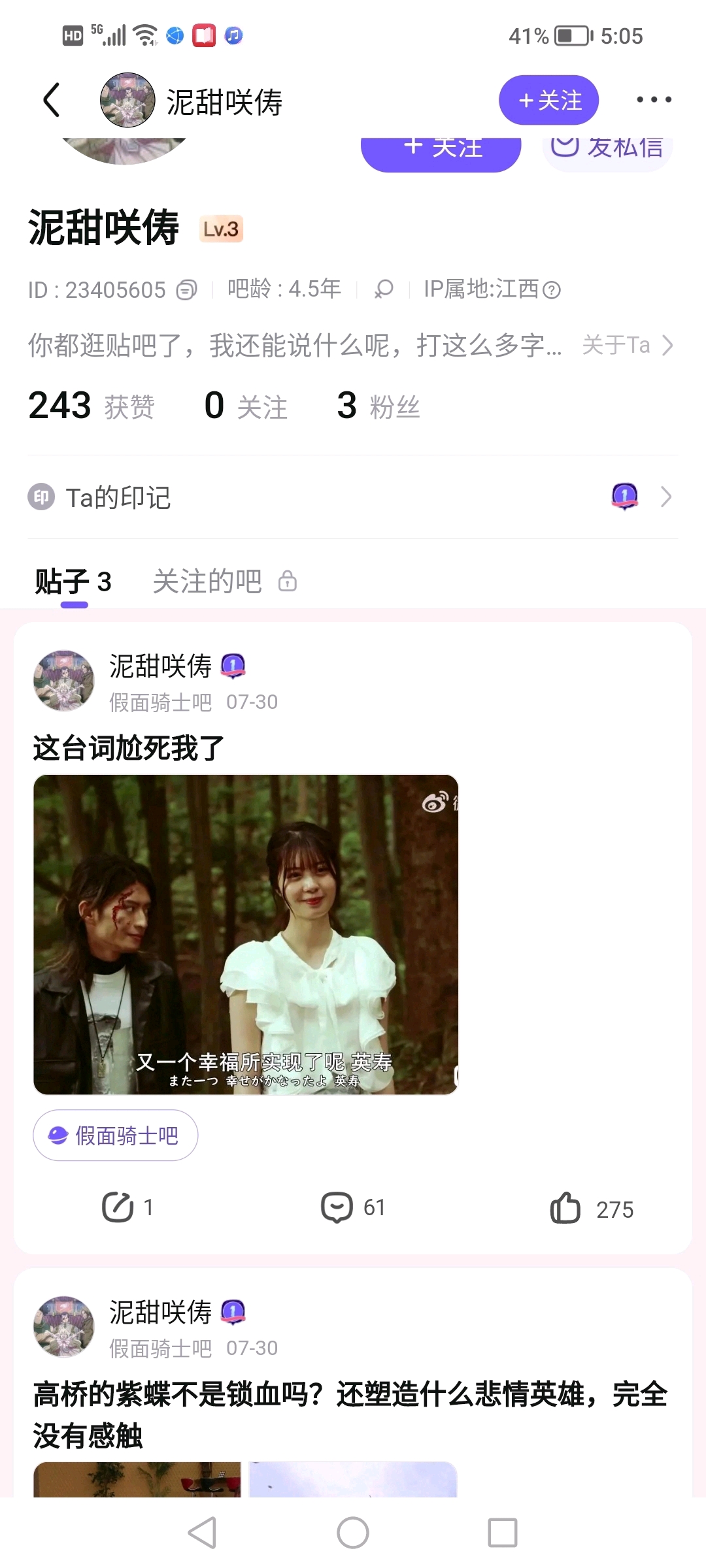Viewport: 706px width, 1568px height.
Task: Tap the 假面骑士吧 forum chip
Action: [116, 1135]
